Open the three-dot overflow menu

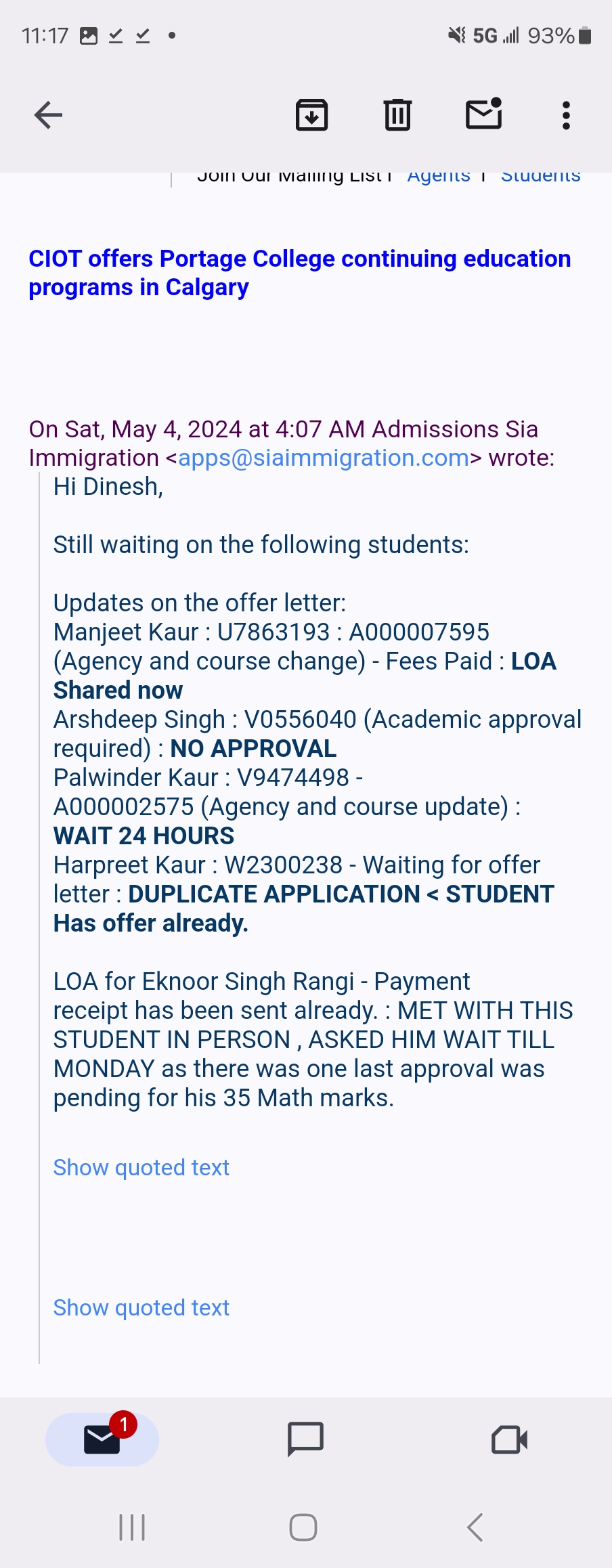pos(566,115)
